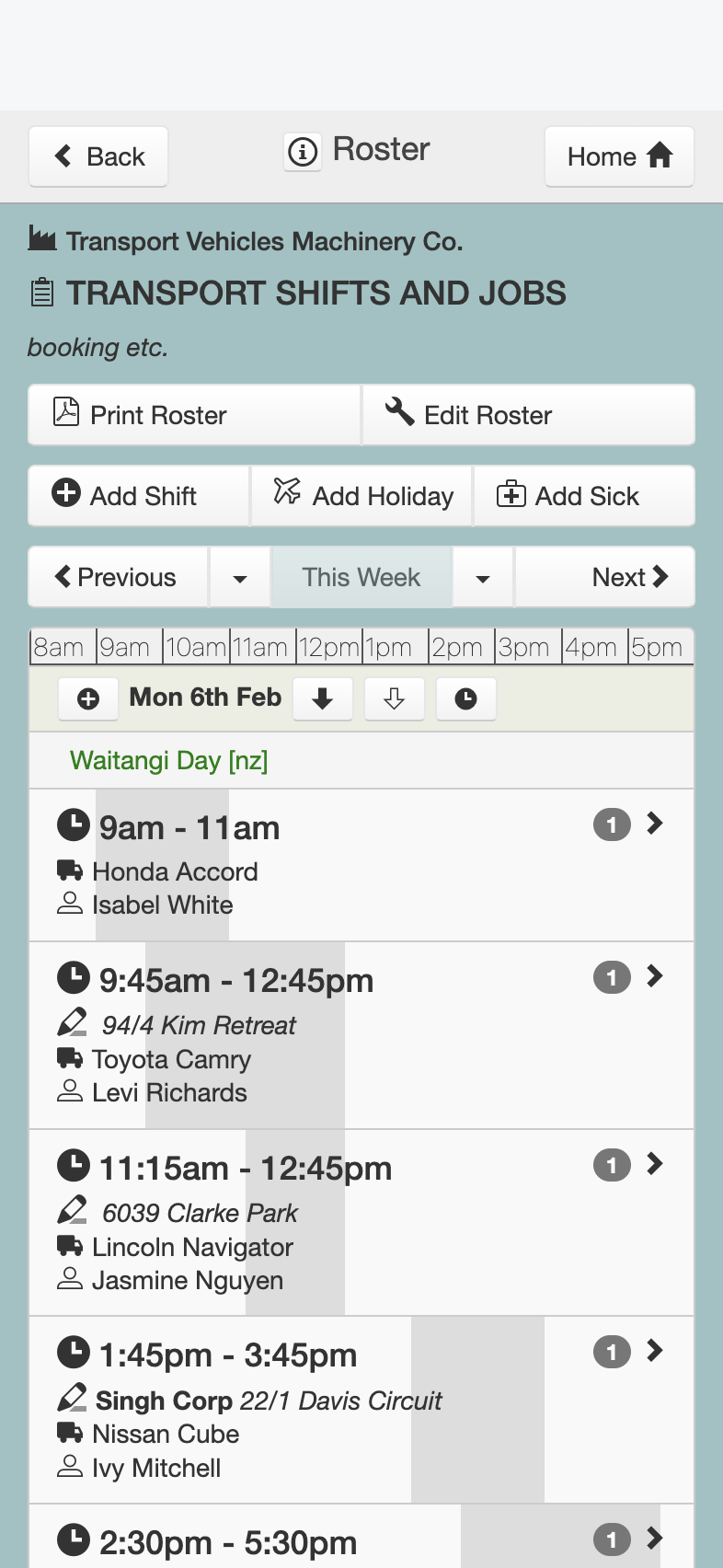Add a sick entry
The image size is (723, 1568).
584,496
